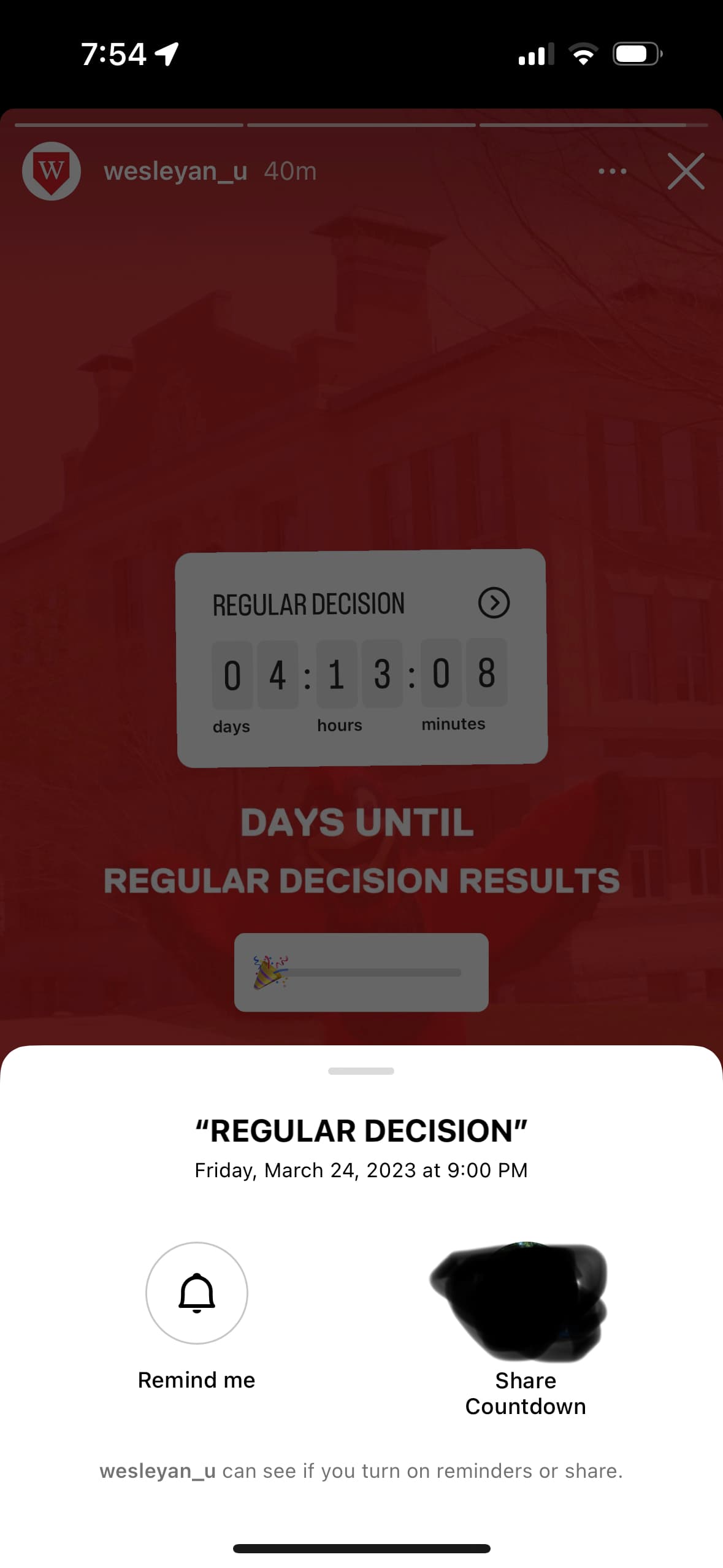This screenshot has height=1568, width=723.
Task: Tap the party popper emoji slider
Action: tap(361, 972)
